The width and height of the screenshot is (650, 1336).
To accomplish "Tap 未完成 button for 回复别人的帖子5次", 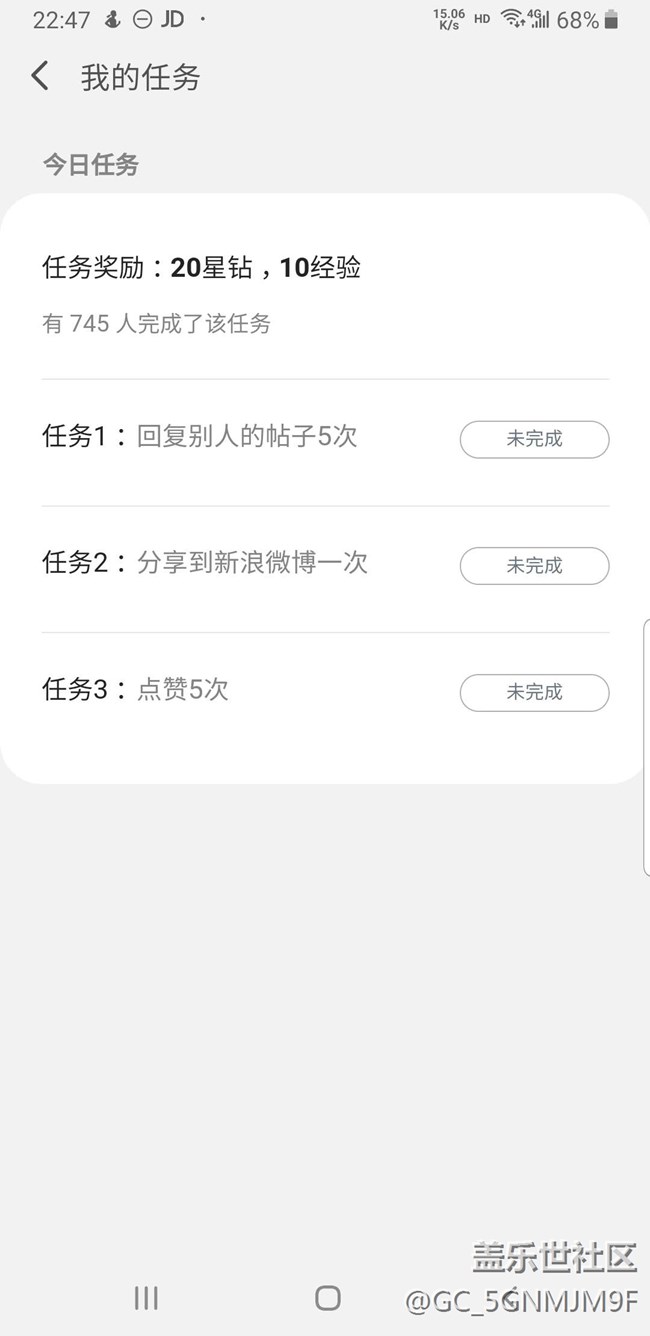I will tap(534, 439).
